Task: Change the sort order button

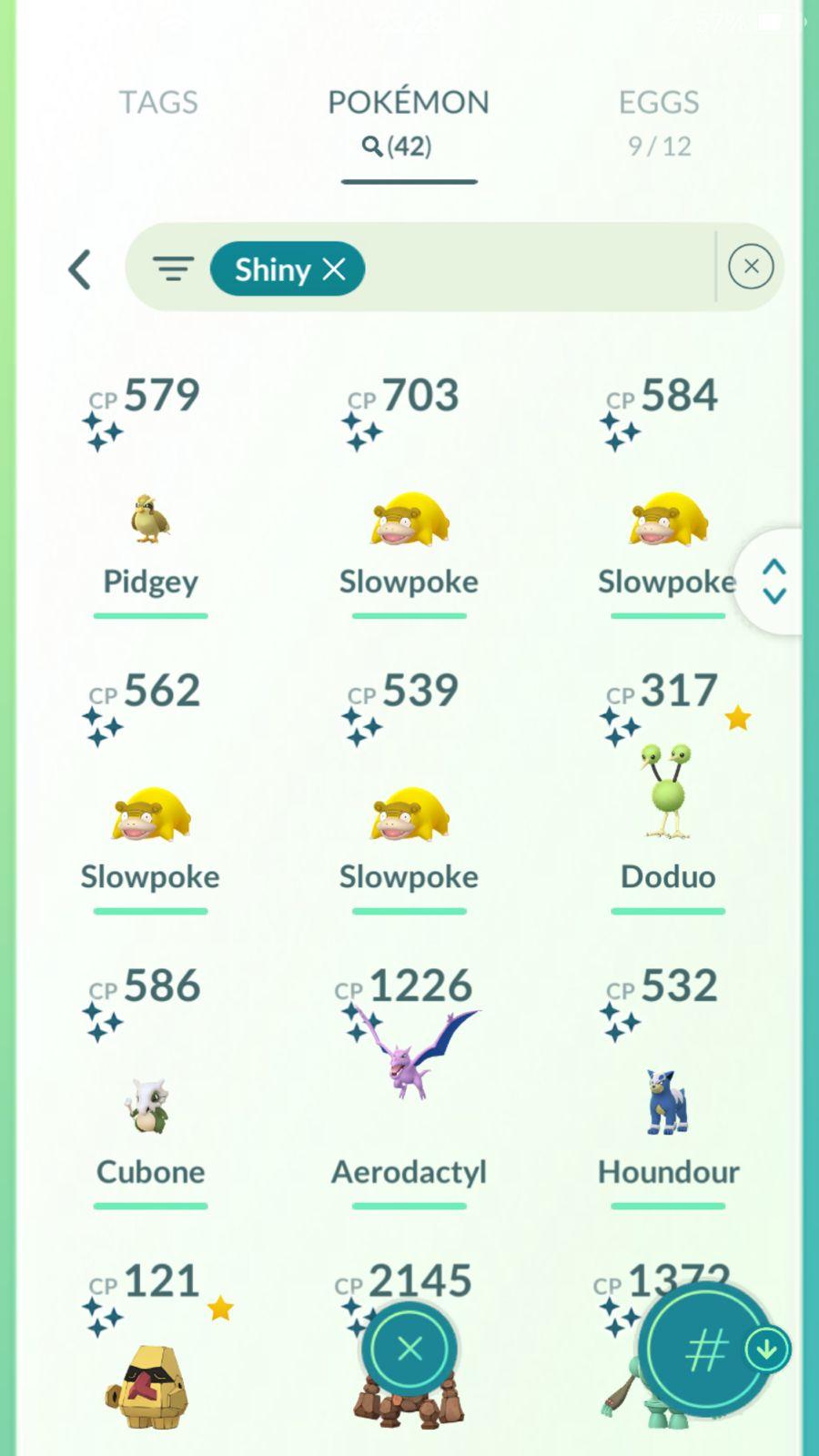Action: click(x=708, y=1350)
